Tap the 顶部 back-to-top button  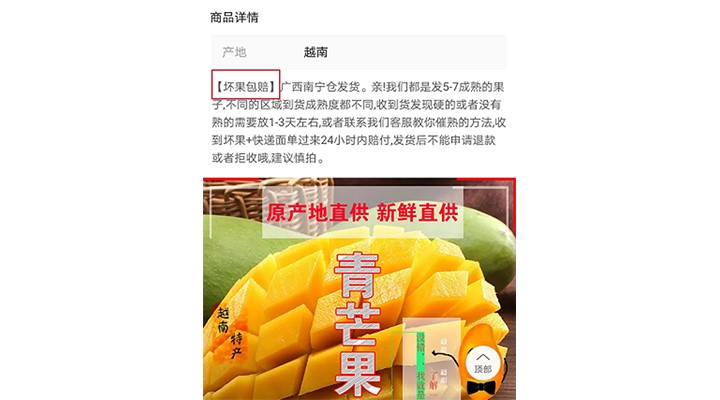(x=483, y=363)
